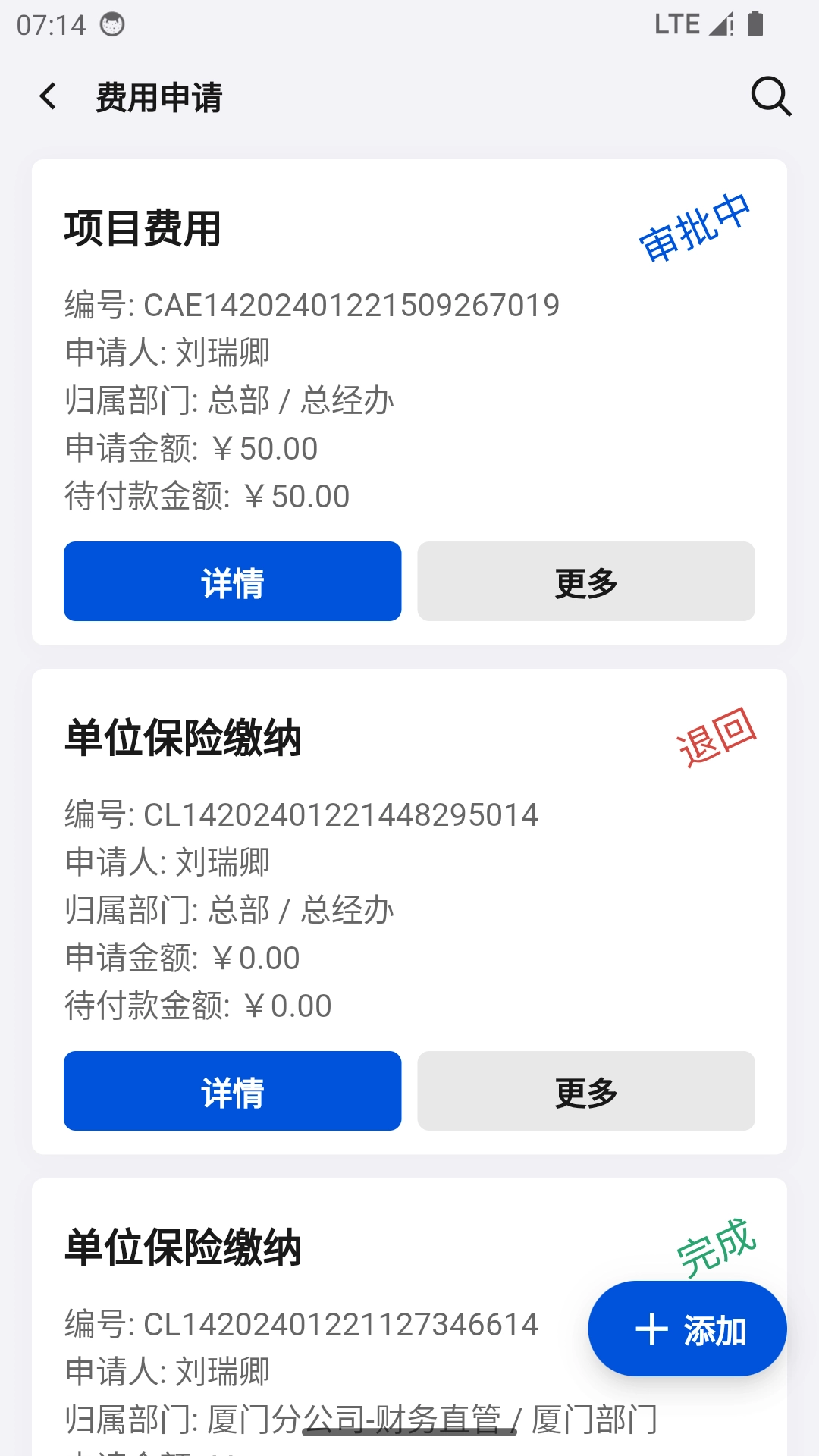Tap application number CL142024012214482950144

[x=302, y=815]
